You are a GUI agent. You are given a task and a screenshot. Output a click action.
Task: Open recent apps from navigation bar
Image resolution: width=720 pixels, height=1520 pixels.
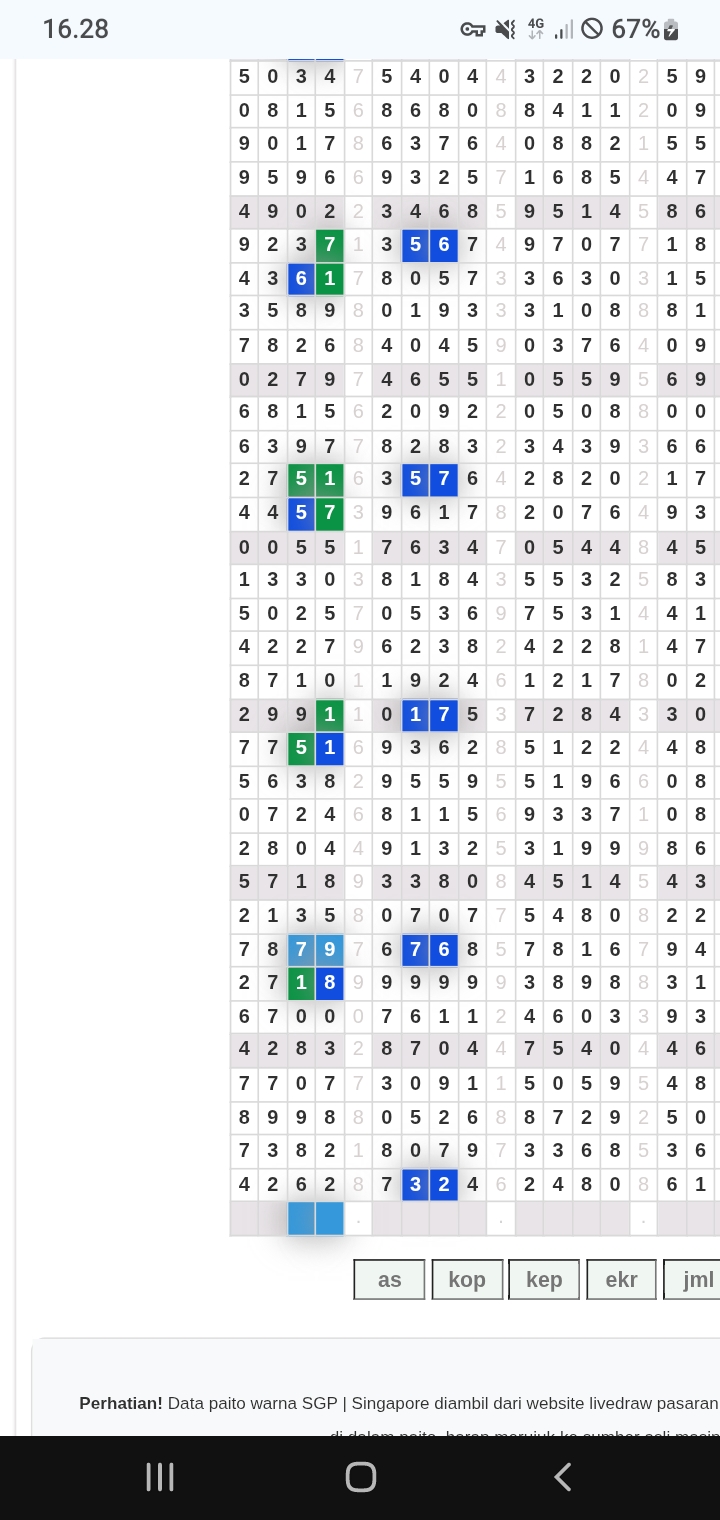[x=160, y=1476]
